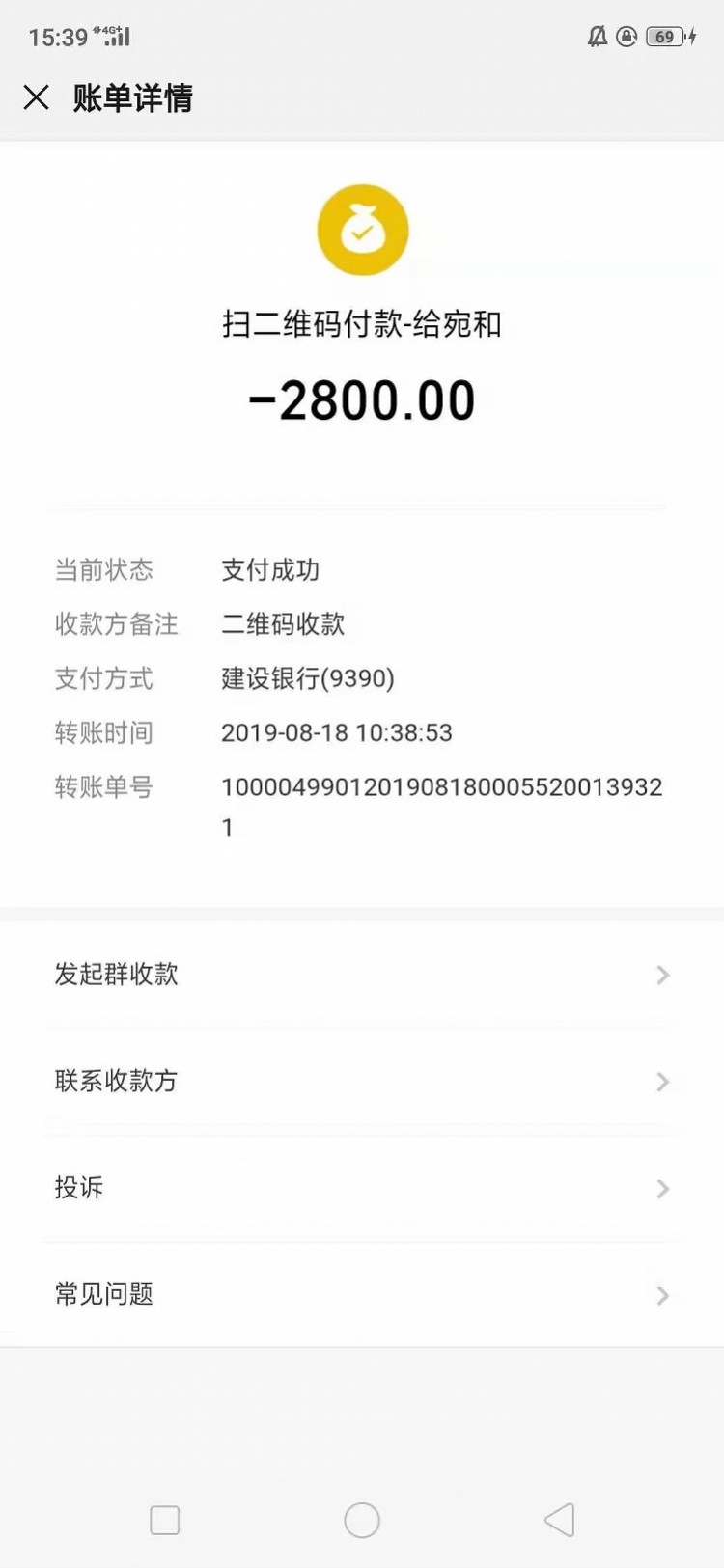Close the 账单详情 page

(37, 97)
